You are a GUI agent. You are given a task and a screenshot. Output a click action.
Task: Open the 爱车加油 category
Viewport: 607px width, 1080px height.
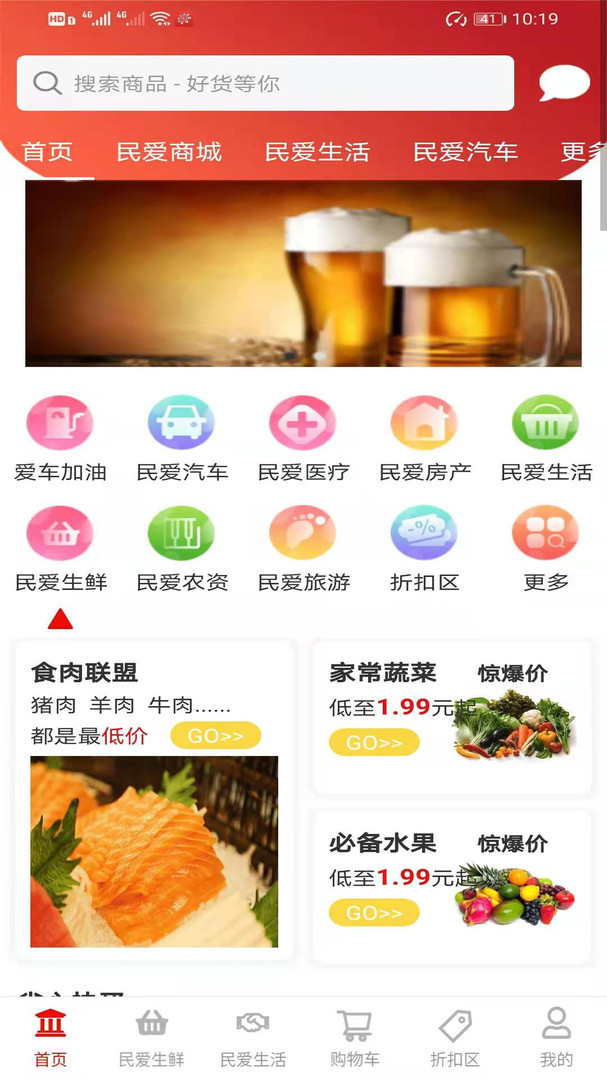pyautogui.click(x=60, y=438)
